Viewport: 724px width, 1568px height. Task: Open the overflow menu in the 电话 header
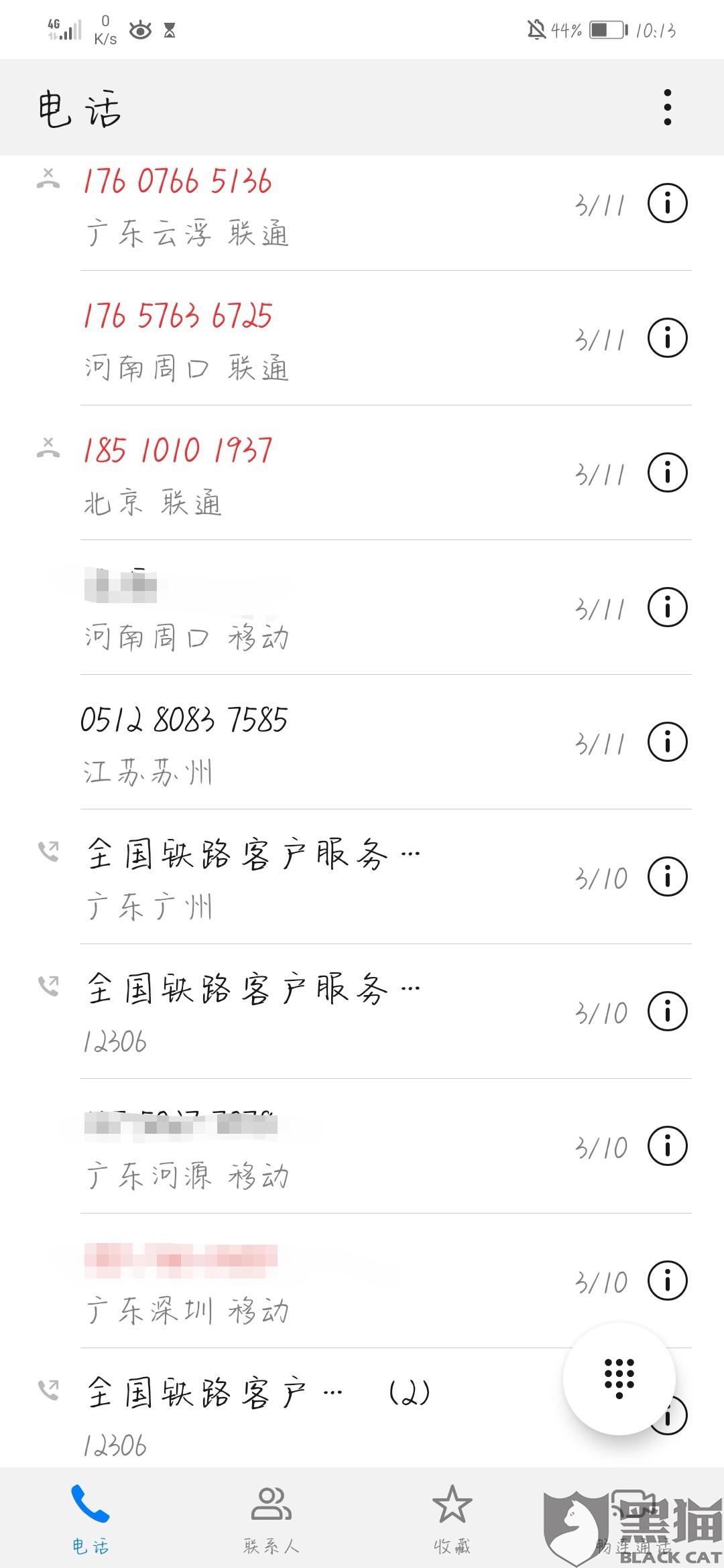[x=667, y=107]
